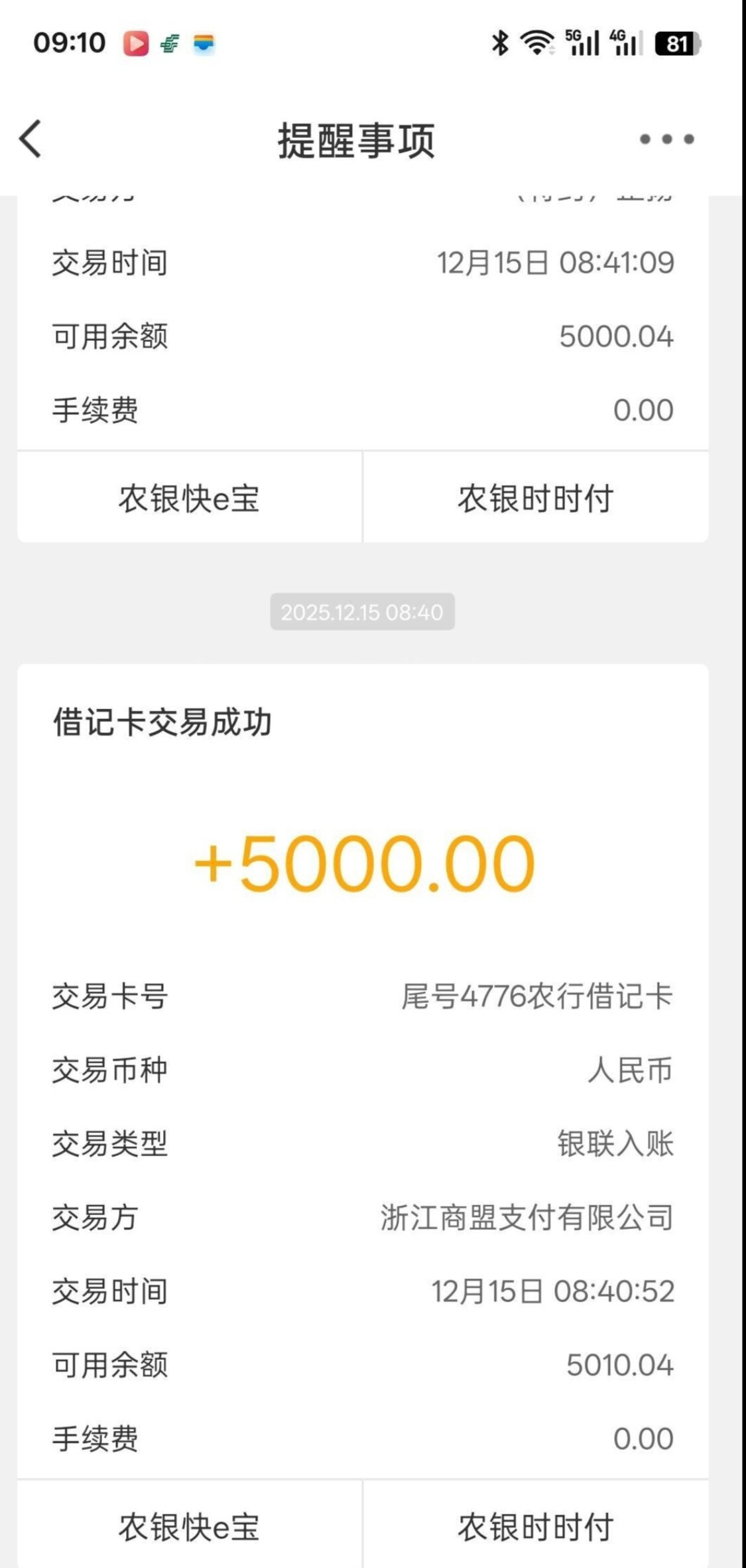Choose 农银时时付 below the +5000.00 transaction
This screenshot has height=1568, width=746.
coord(535,1526)
